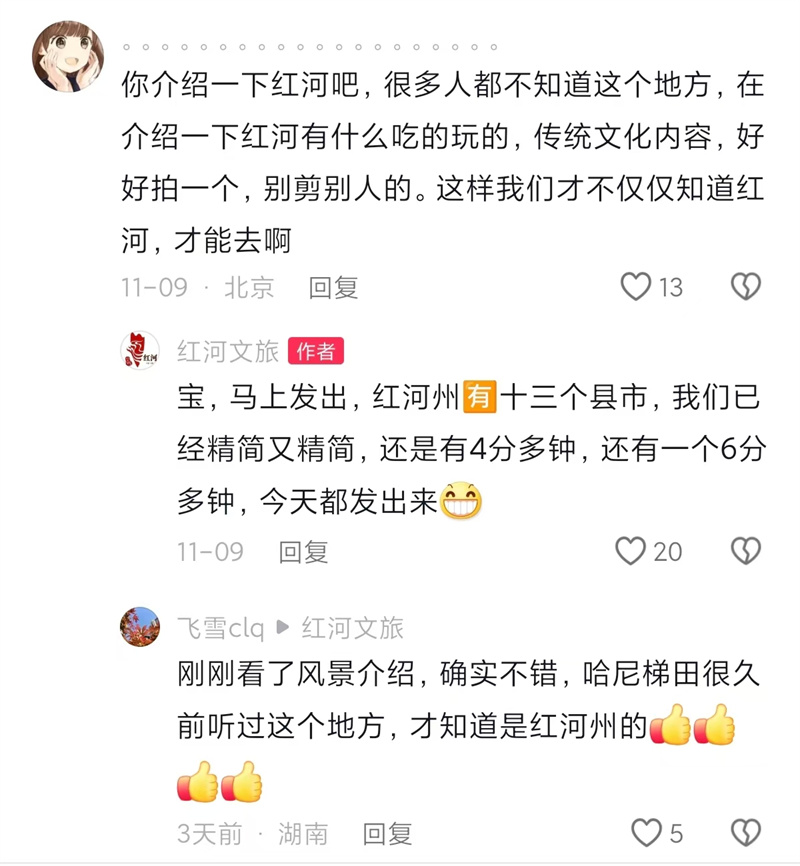Dislike 飞雪clq's comment
Screen dimensions: 800x866
(x=745, y=832)
